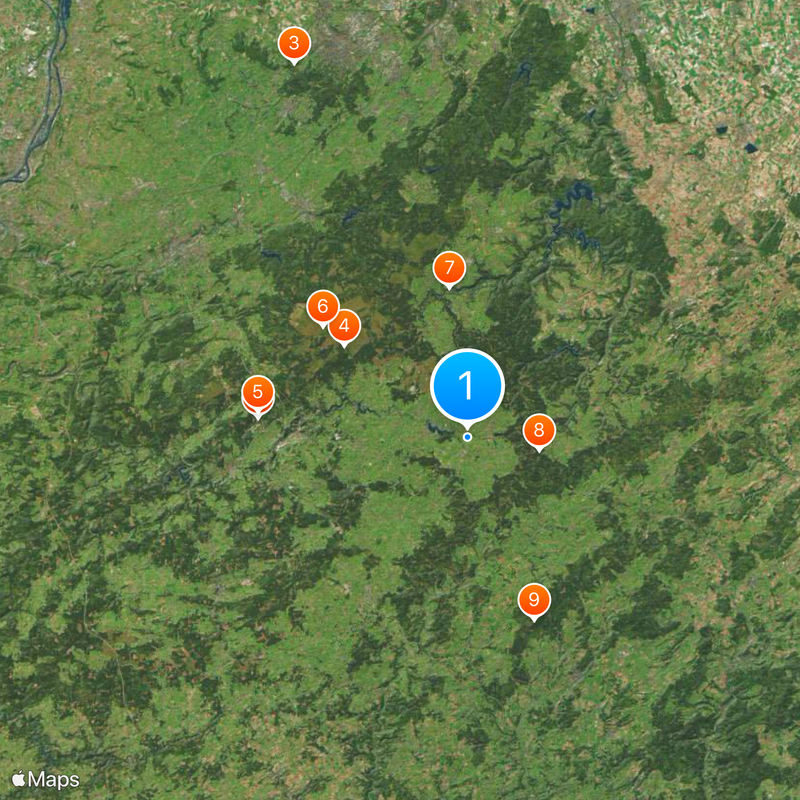Screen dimensions: 800x800
Task: Tap map pin number 9
Action: point(534,600)
